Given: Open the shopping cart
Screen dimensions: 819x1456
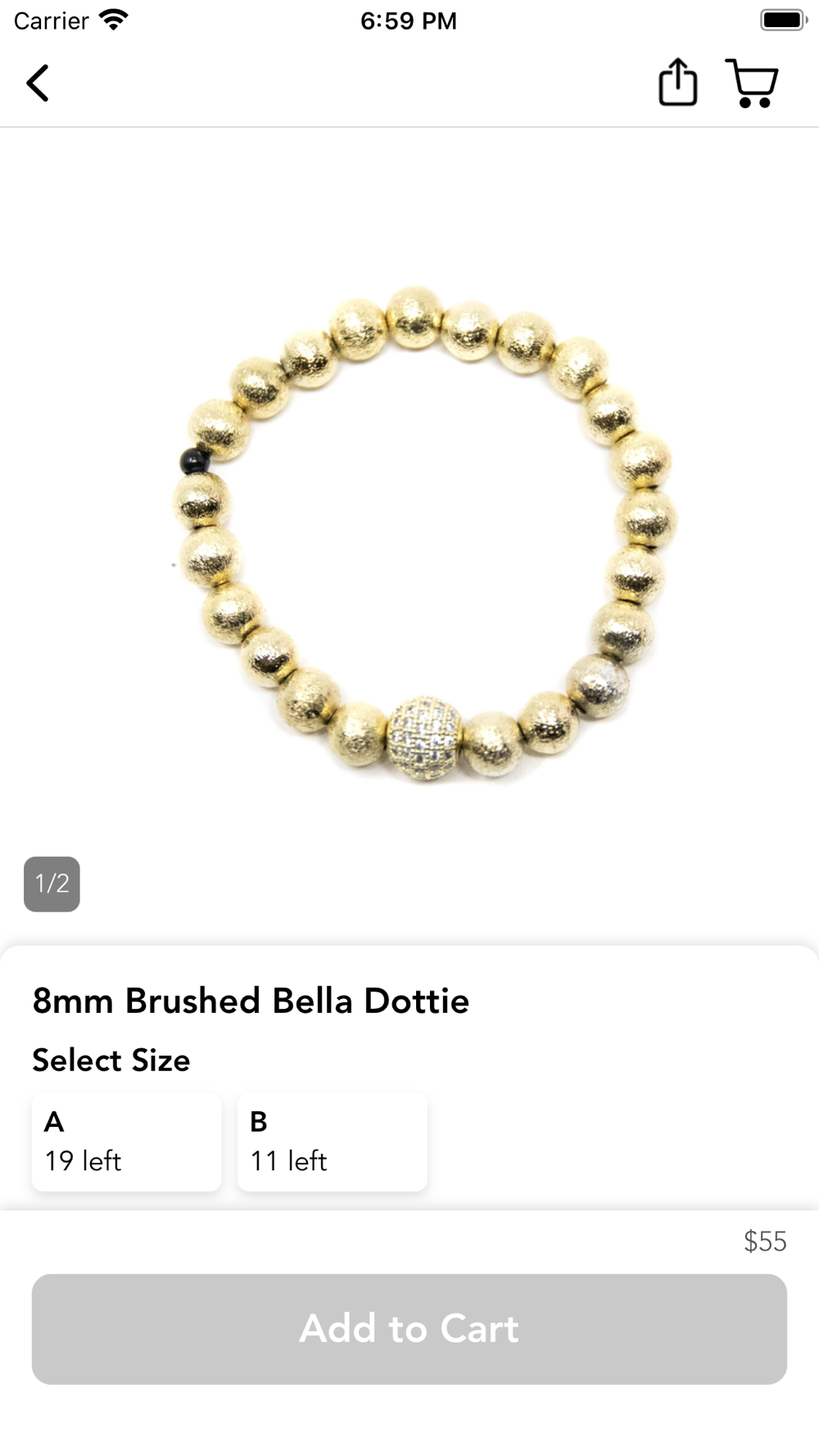Looking at the screenshot, I should [x=752, y=84].
